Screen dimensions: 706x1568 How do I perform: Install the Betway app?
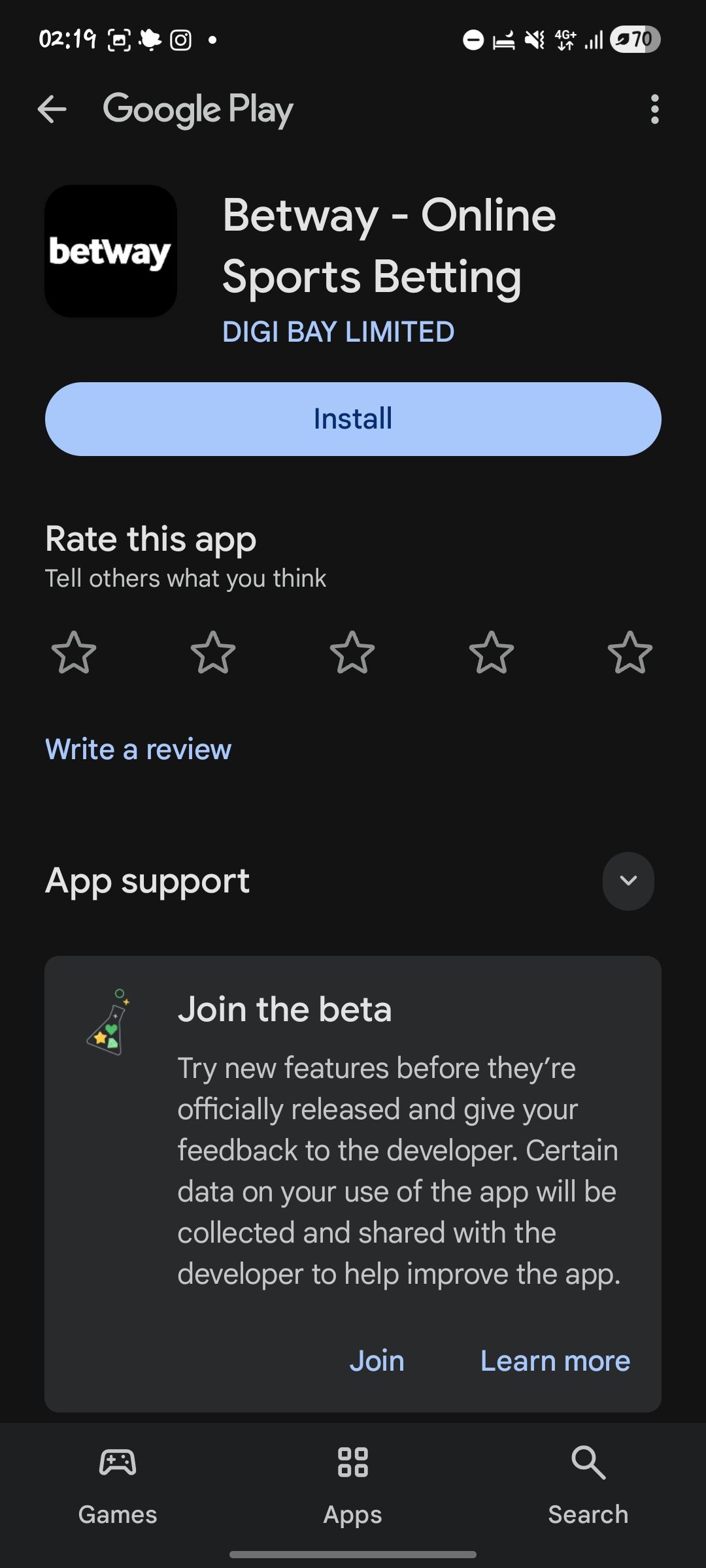[x=352, y=419]
